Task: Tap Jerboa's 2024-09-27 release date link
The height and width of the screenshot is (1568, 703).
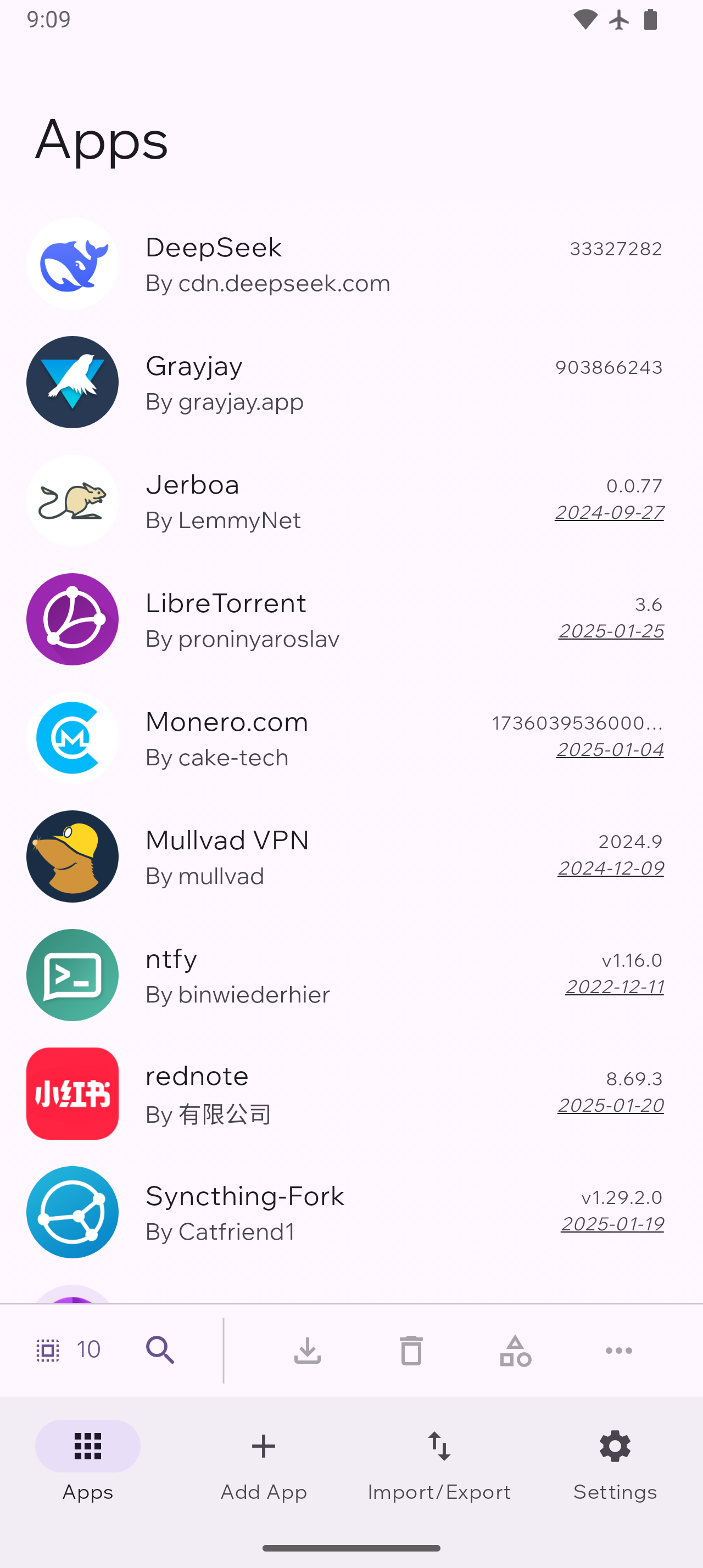Action: tap(609, 513)
